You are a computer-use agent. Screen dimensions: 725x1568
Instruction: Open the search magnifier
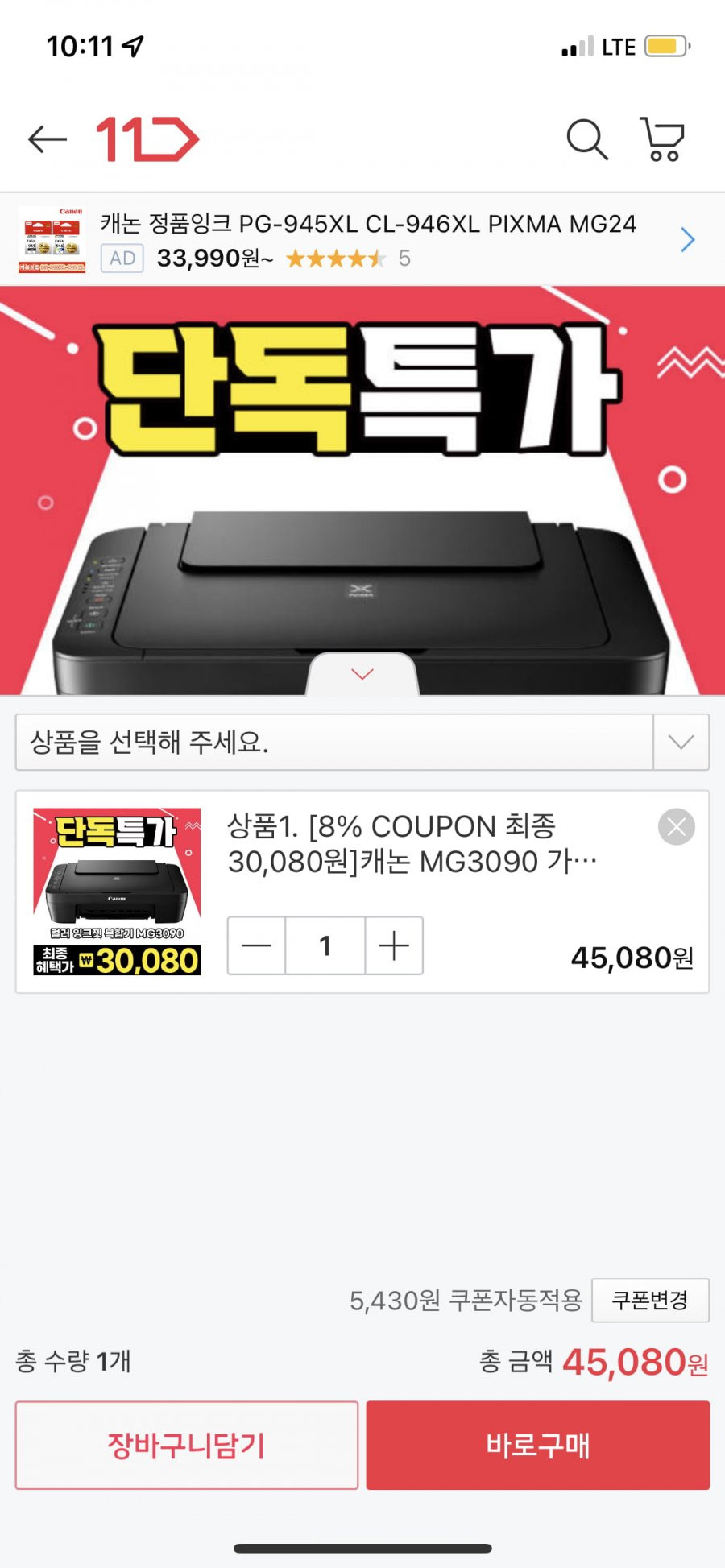click(x=587, y=139)
